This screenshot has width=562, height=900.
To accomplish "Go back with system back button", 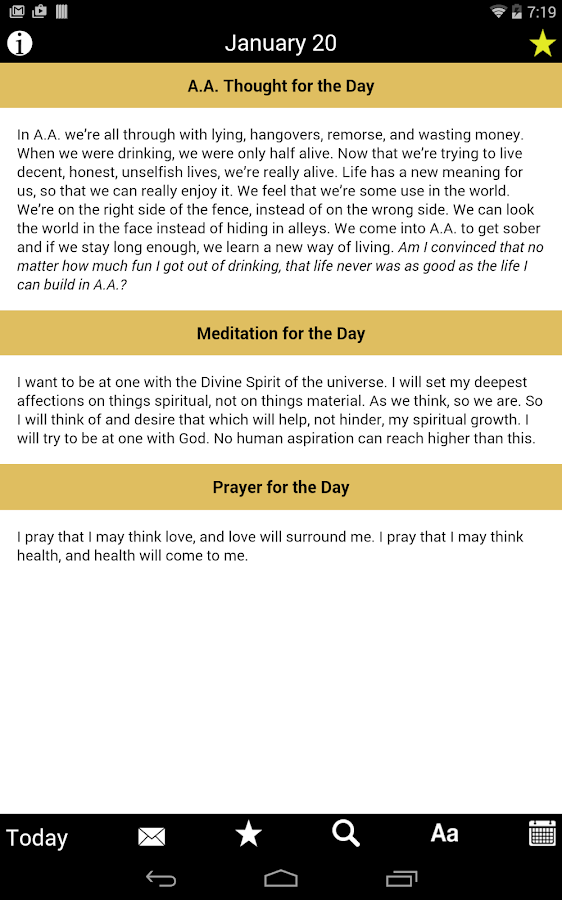I will tap(161, 878).
